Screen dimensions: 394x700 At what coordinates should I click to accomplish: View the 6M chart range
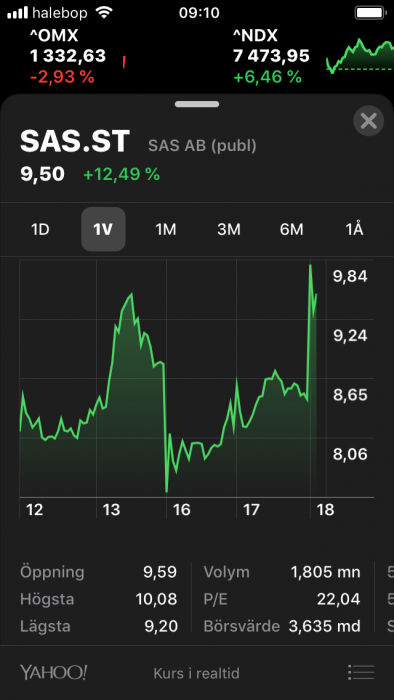(x=291, y=229)
